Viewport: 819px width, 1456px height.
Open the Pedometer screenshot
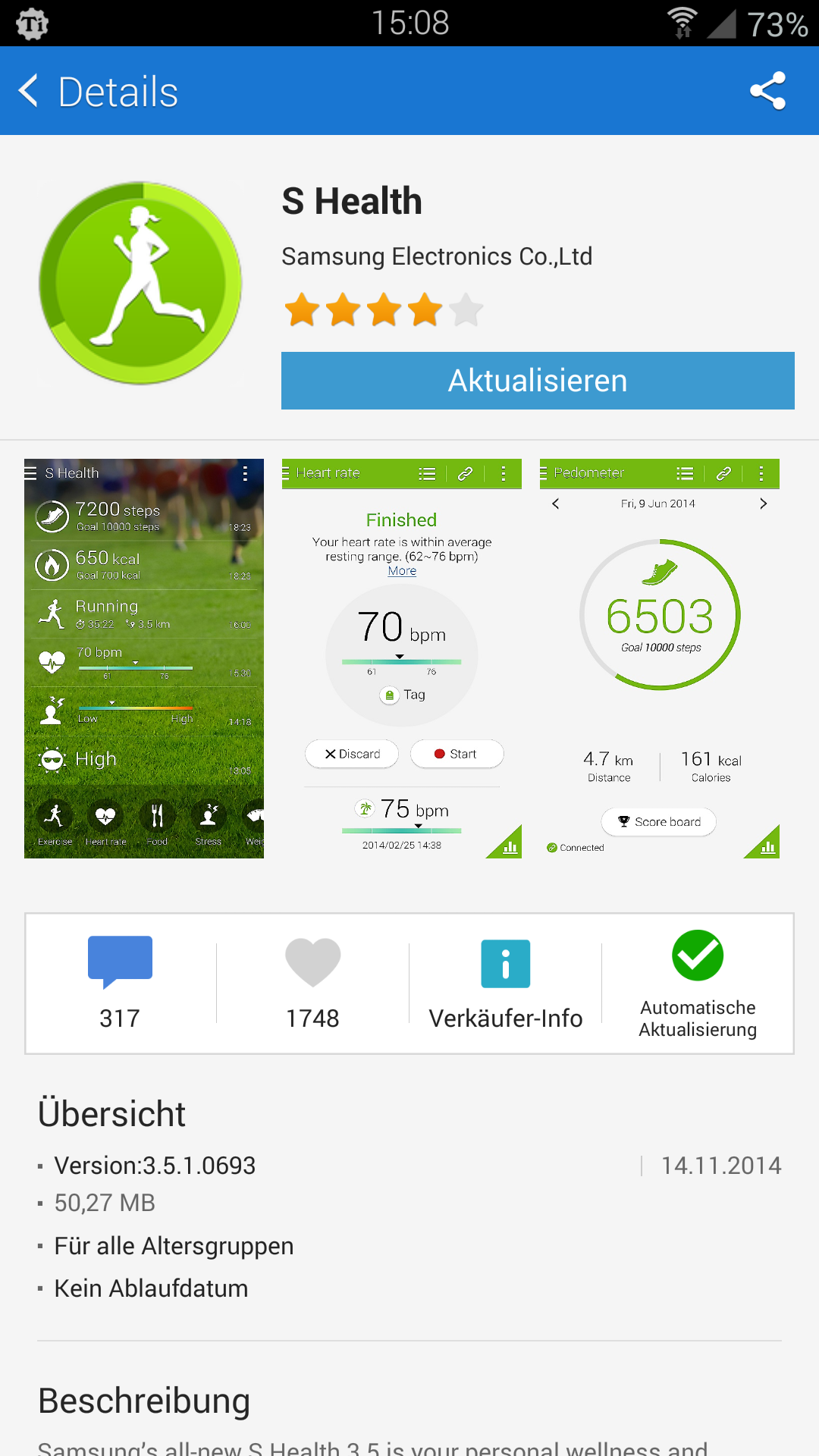pos(660,658)
